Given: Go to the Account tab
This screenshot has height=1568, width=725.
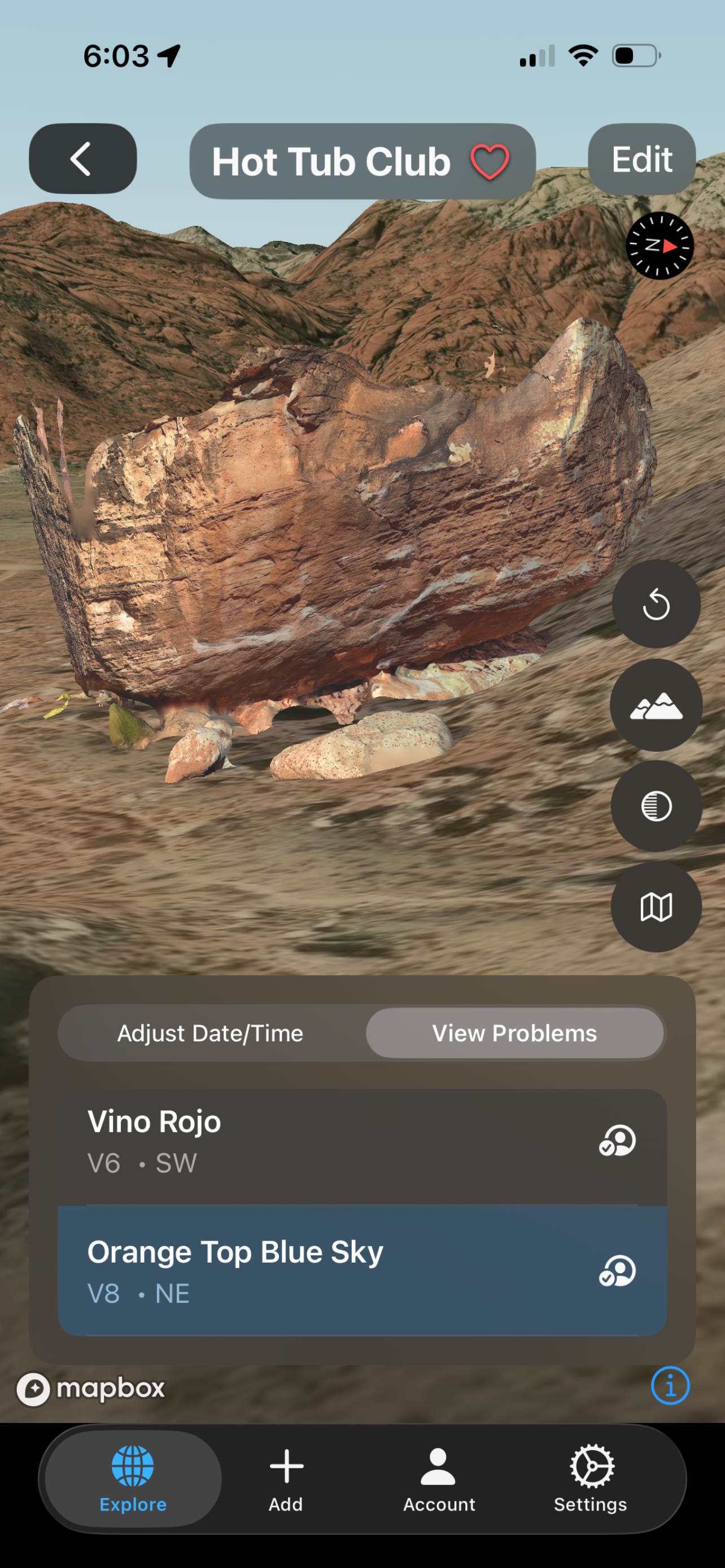Looking at the screenshot, I should coord(439,1479).
